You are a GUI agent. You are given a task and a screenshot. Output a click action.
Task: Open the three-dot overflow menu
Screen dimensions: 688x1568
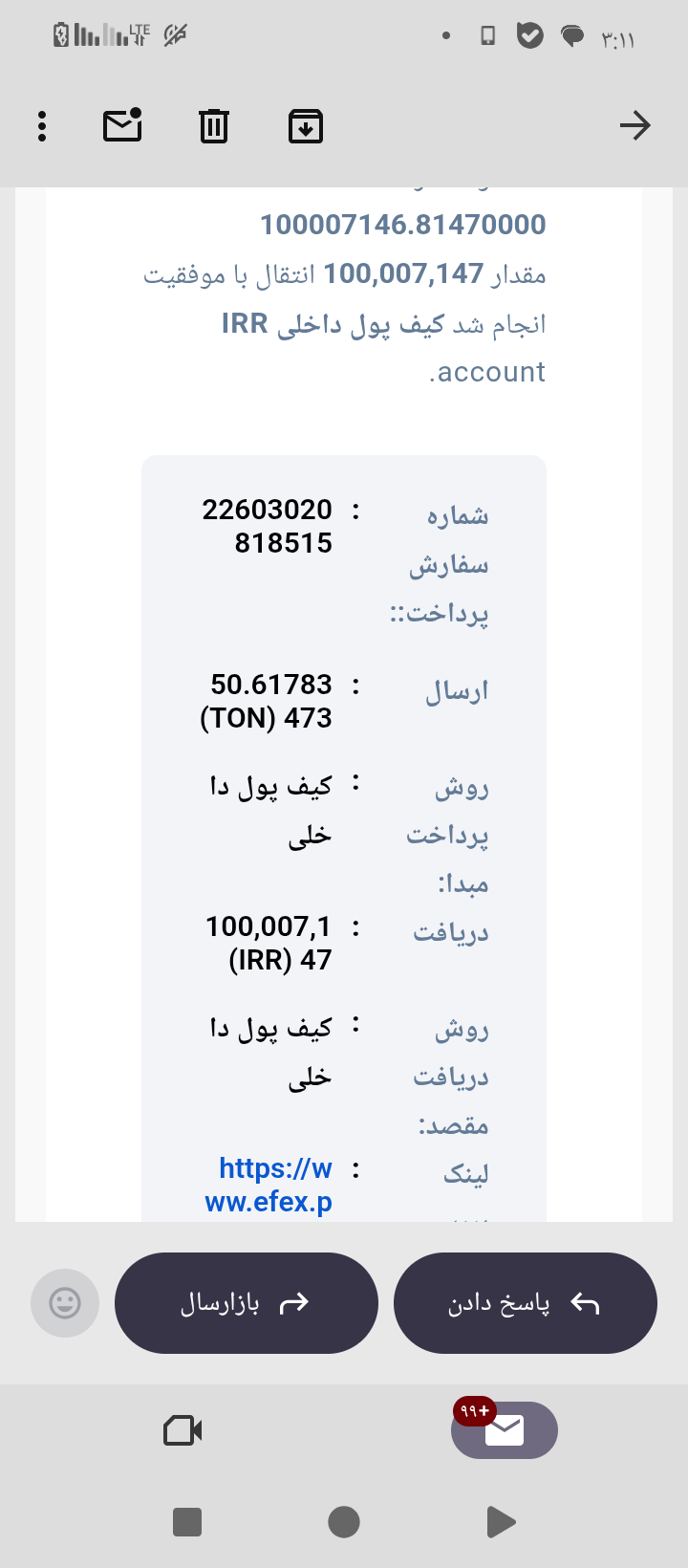(42, 126)
